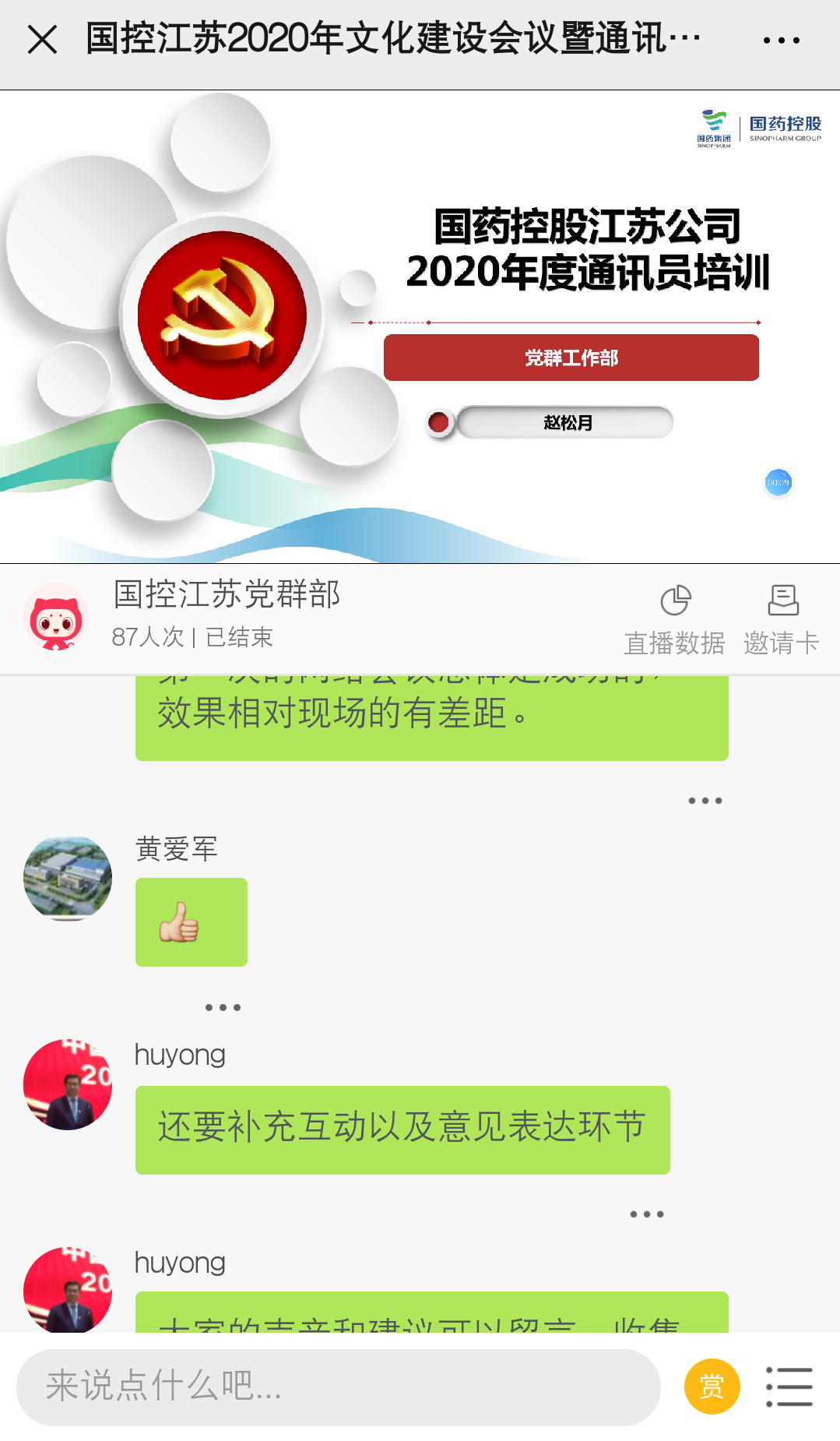Open options under huyong's 还要补充互动 message
This screenshot has height=1441, width=840.
pos(646,1214)
